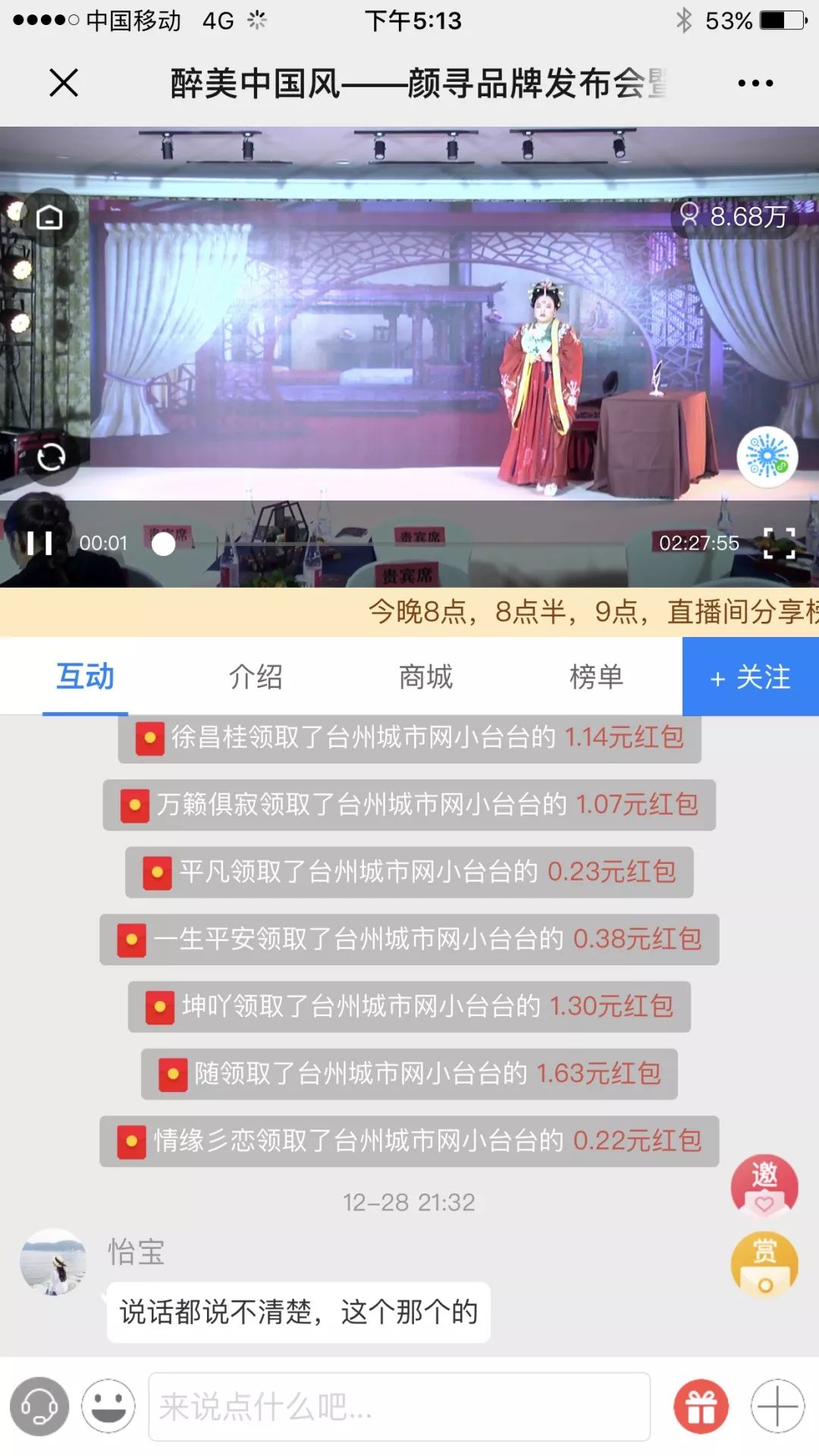View rankings in the 榜单 tab

pyautogui.click(x=596, y=677)
